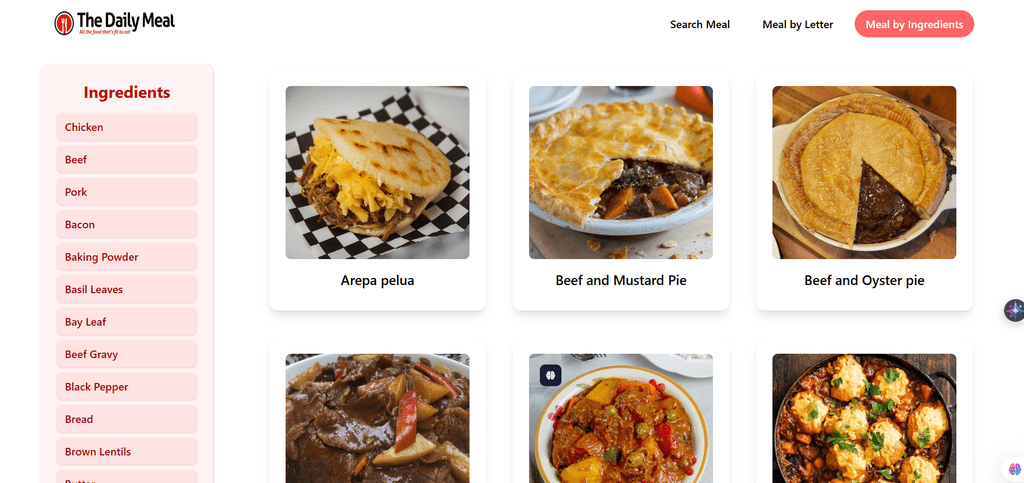Choose Black Pepper ingredient
The image size is (1024, 483).
click(x=126, y=387)
